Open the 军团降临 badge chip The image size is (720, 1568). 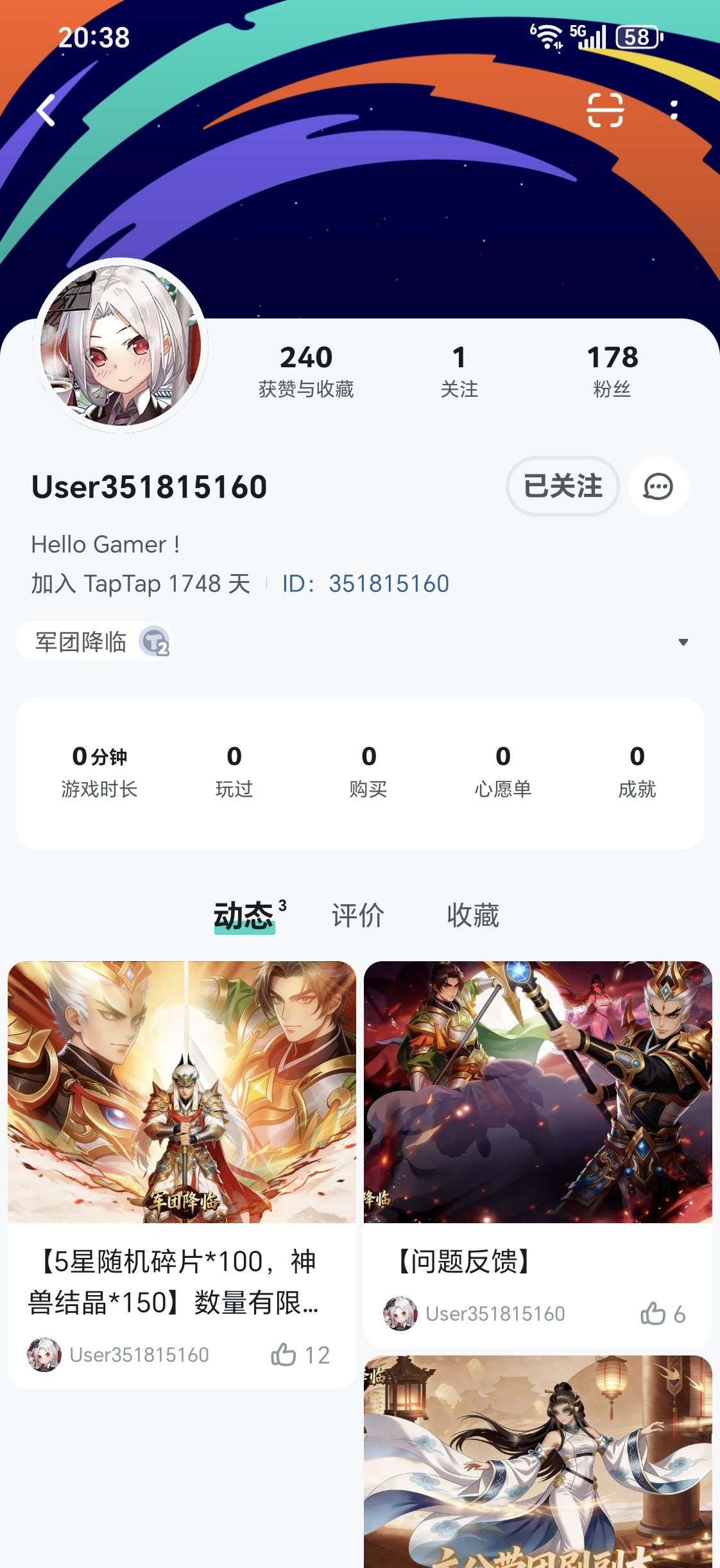coord(94,641)
